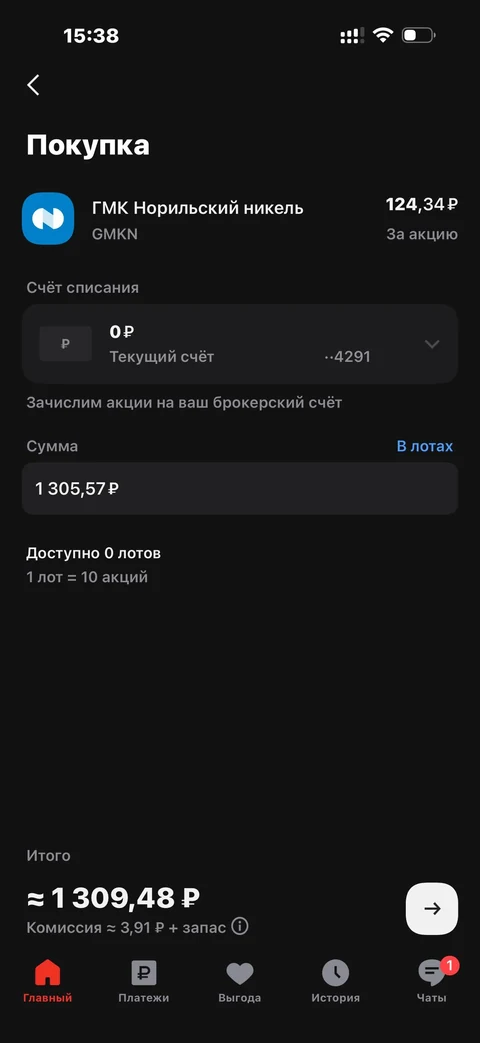Proceed with the arrow button
The width and height of the screenshot is (480, 1043).
[x=432, y=909]
